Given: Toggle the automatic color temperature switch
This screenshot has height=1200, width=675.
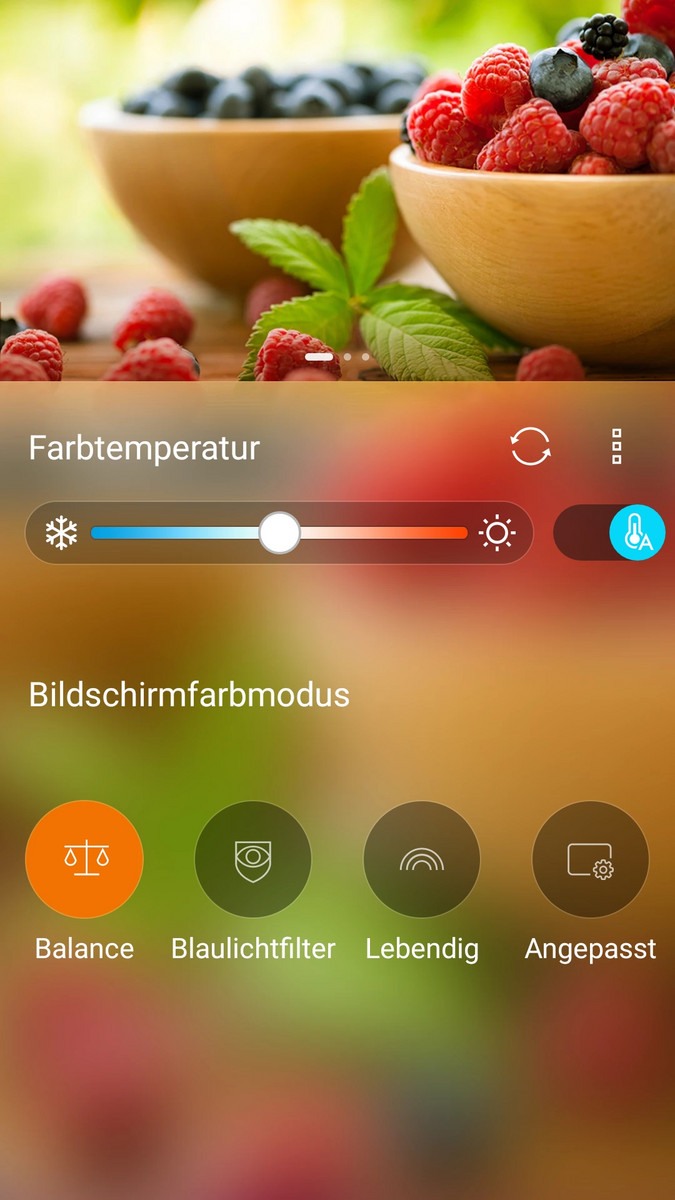Looking at the screenshot, I should 610,532.
